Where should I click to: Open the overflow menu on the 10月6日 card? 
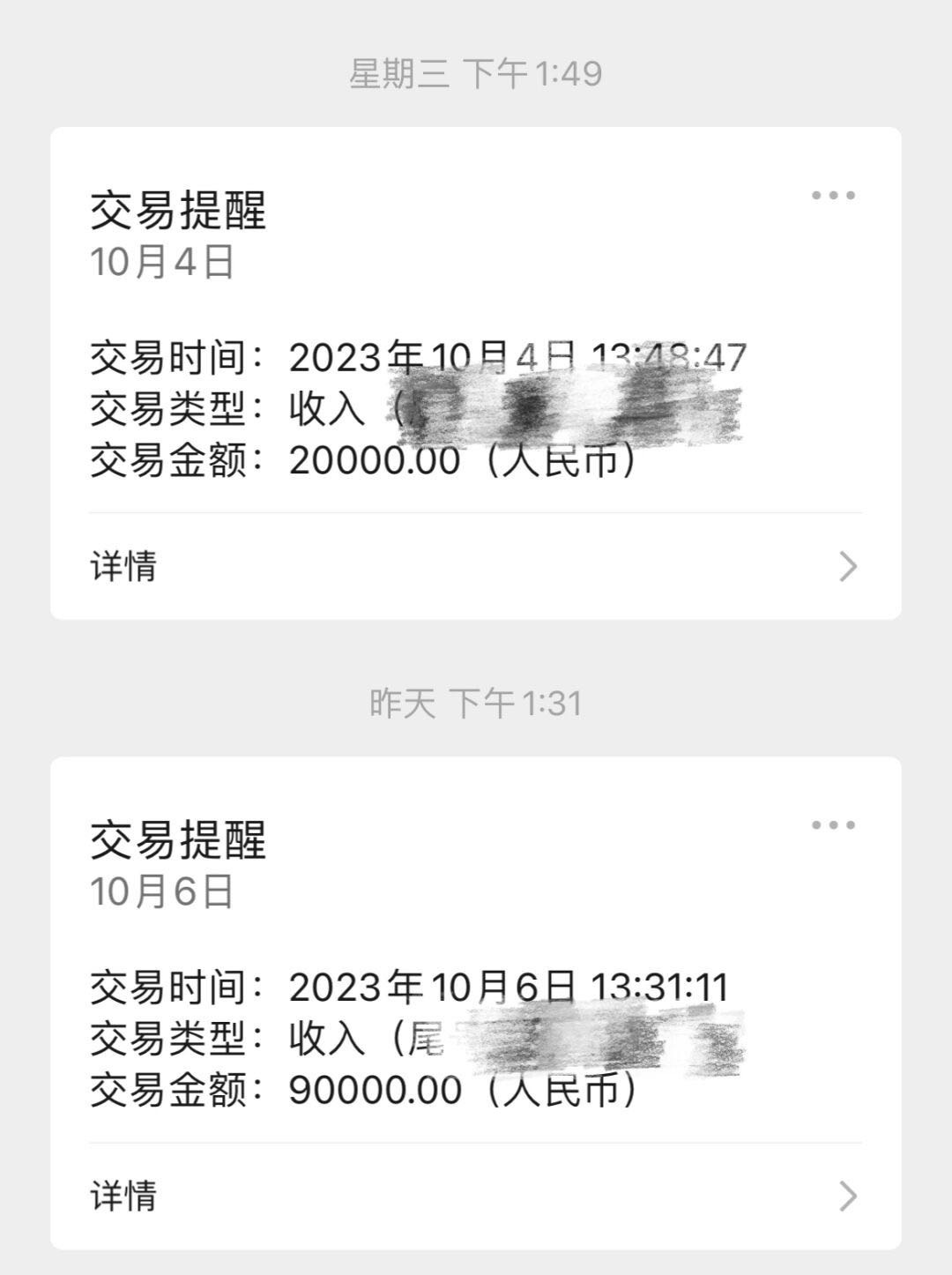[x=833, y=824]
